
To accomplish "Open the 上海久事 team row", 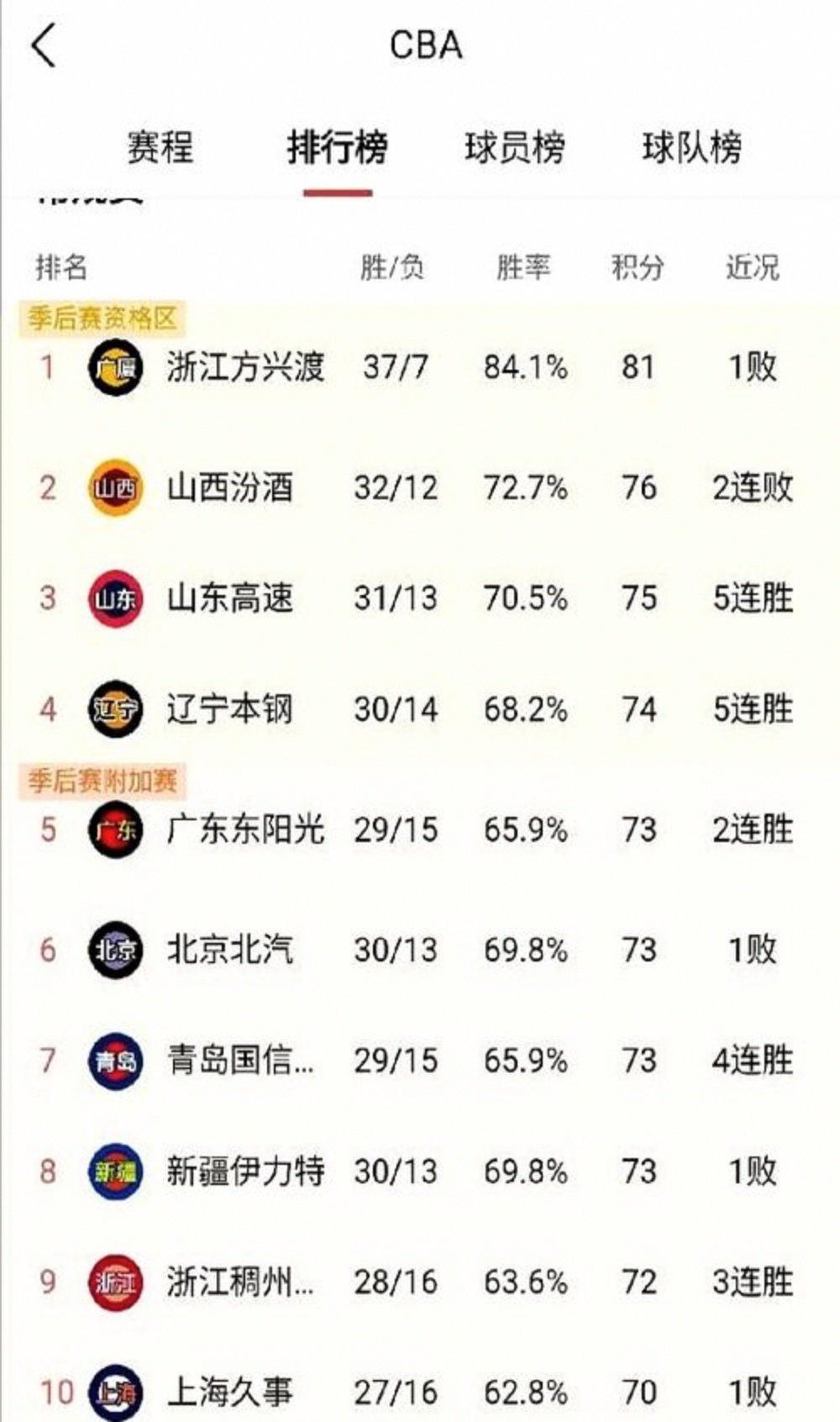I will (230, 1392).
